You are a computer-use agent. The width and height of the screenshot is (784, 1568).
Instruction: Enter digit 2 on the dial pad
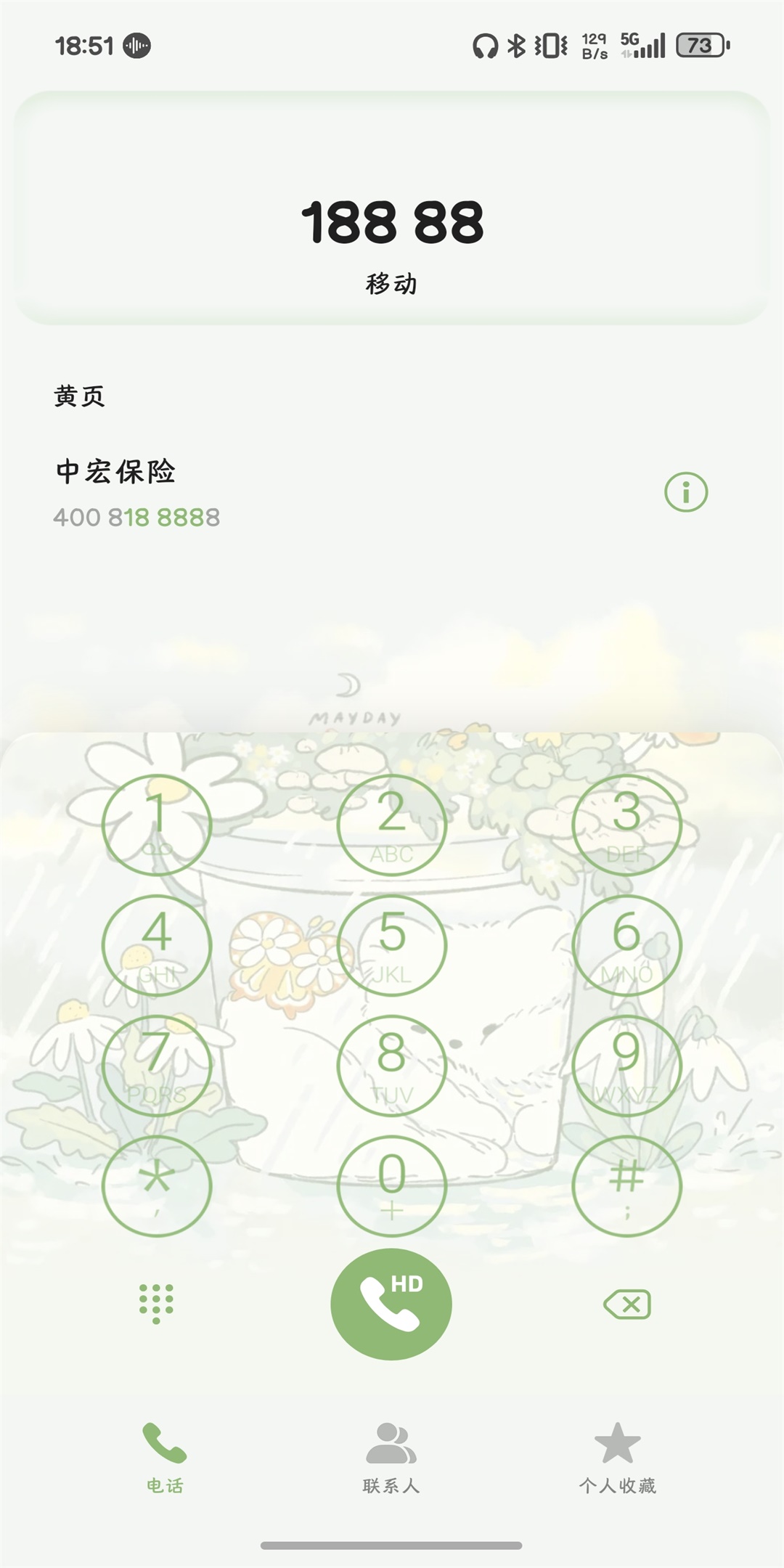(x=392, y=825)
